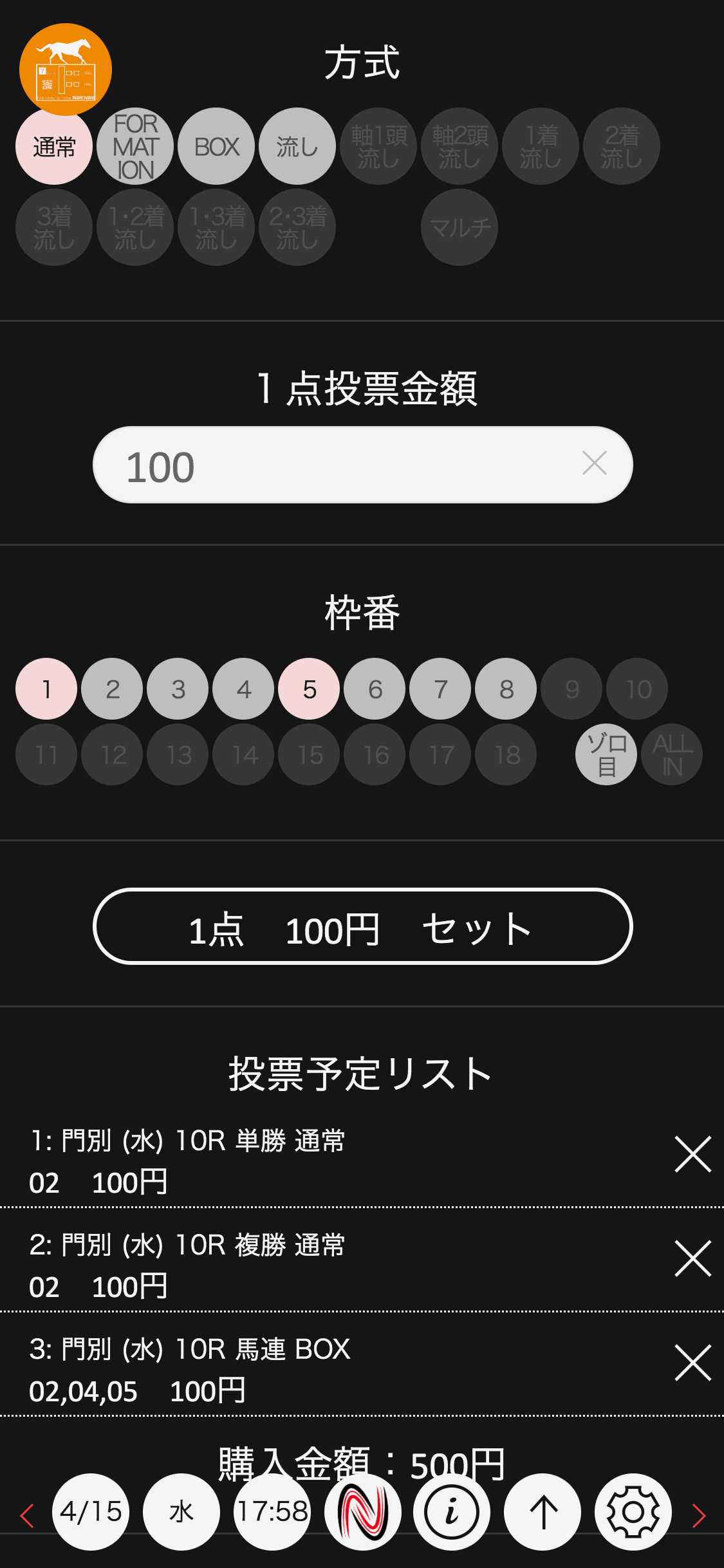Select the 流し betting method
The image size is (724, 1568).
click(x=297, y=146)
